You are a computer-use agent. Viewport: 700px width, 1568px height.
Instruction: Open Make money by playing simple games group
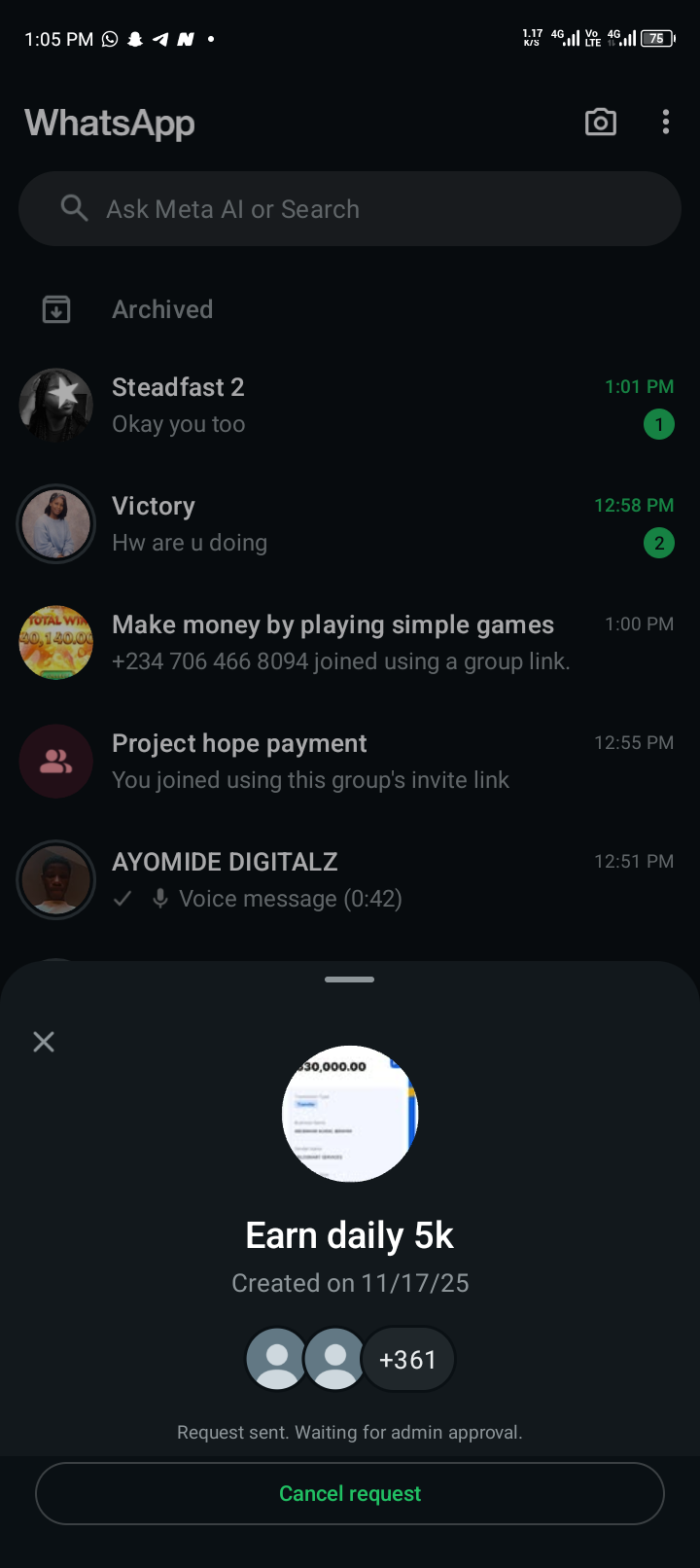coord(350,643)
